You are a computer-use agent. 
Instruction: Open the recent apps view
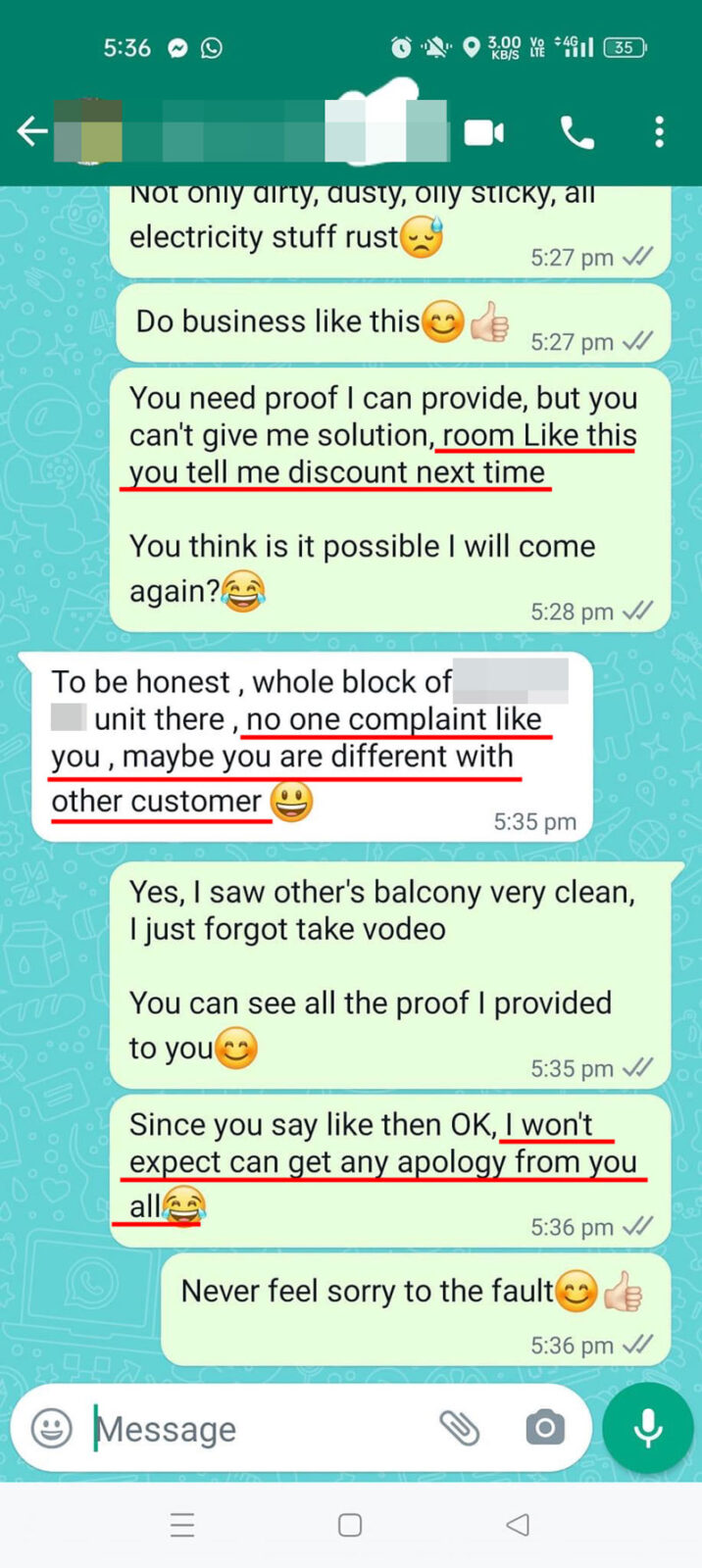182,1524
